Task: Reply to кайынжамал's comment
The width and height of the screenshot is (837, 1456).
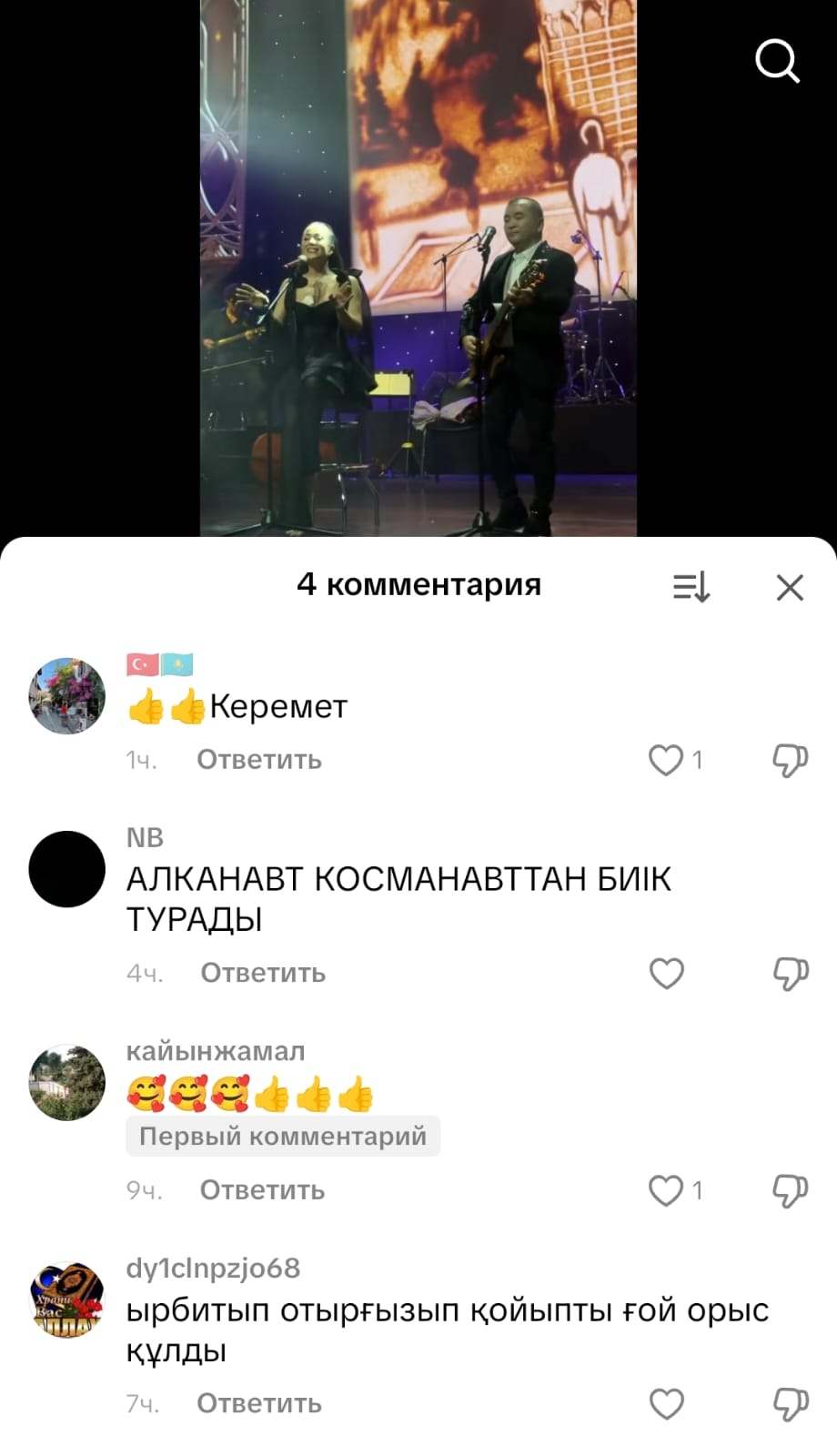Action: click(x=262, y=1190)
